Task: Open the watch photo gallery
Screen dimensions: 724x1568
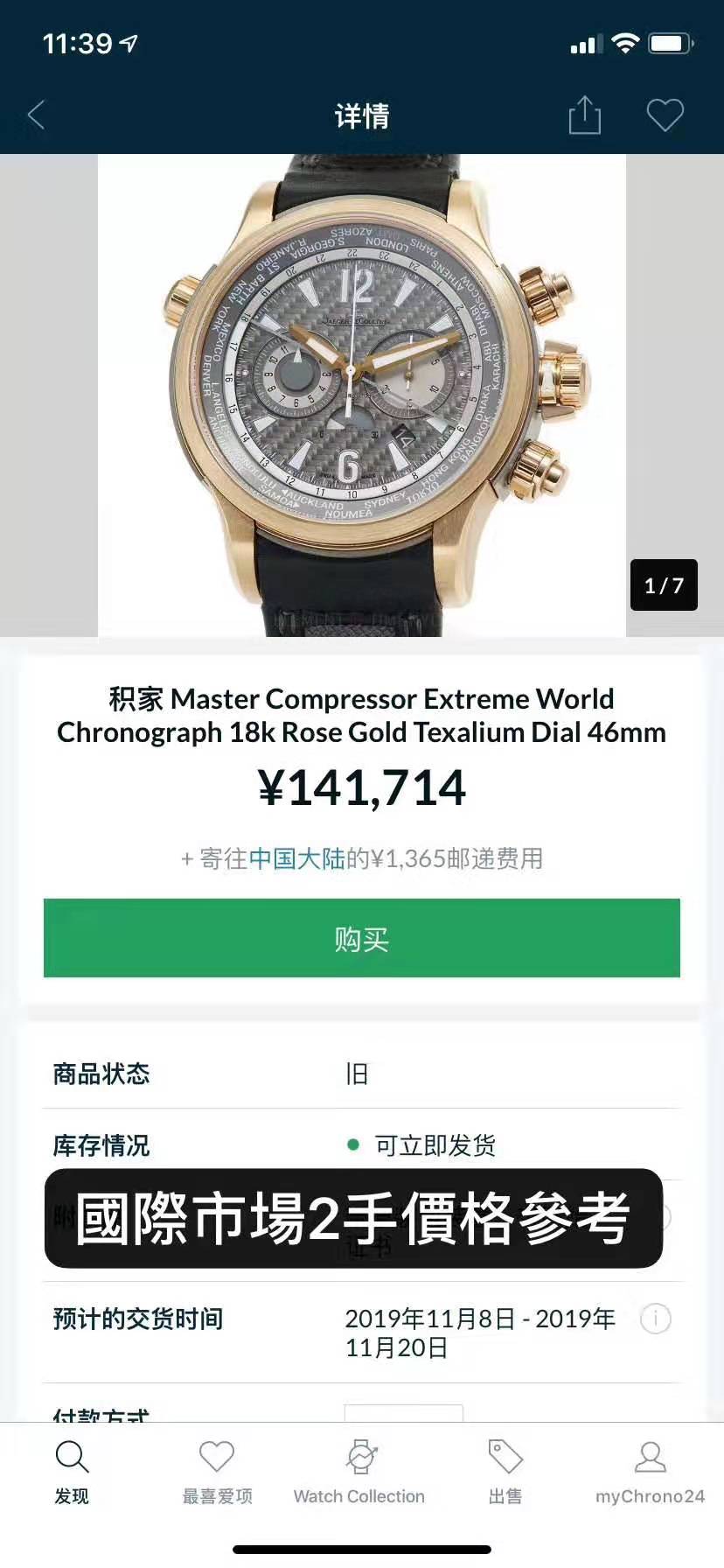Action: [362, 395]
